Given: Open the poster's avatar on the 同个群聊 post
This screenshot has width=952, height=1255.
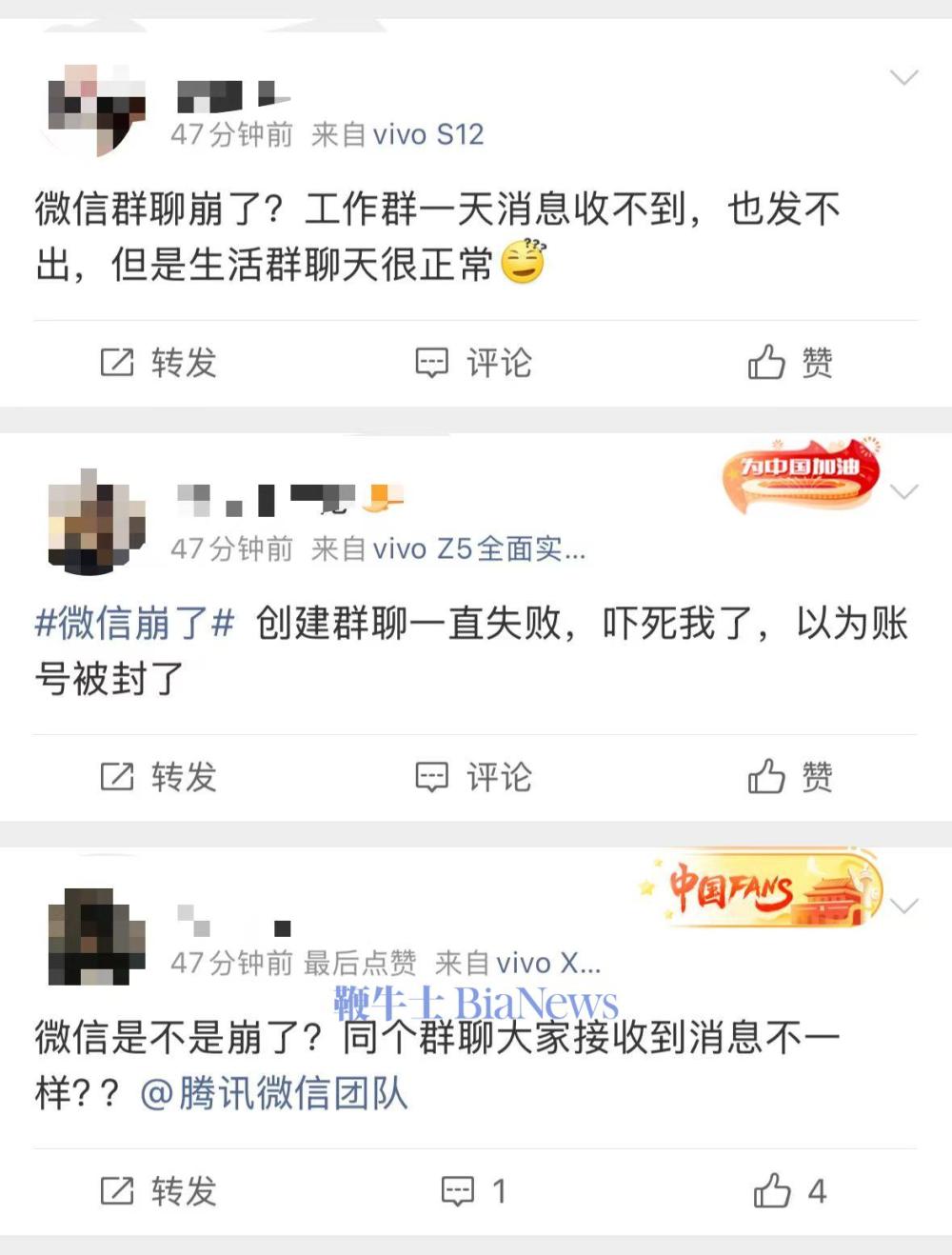Looking at the screenshot, I should pyautogui.click(x=96, y=937).
